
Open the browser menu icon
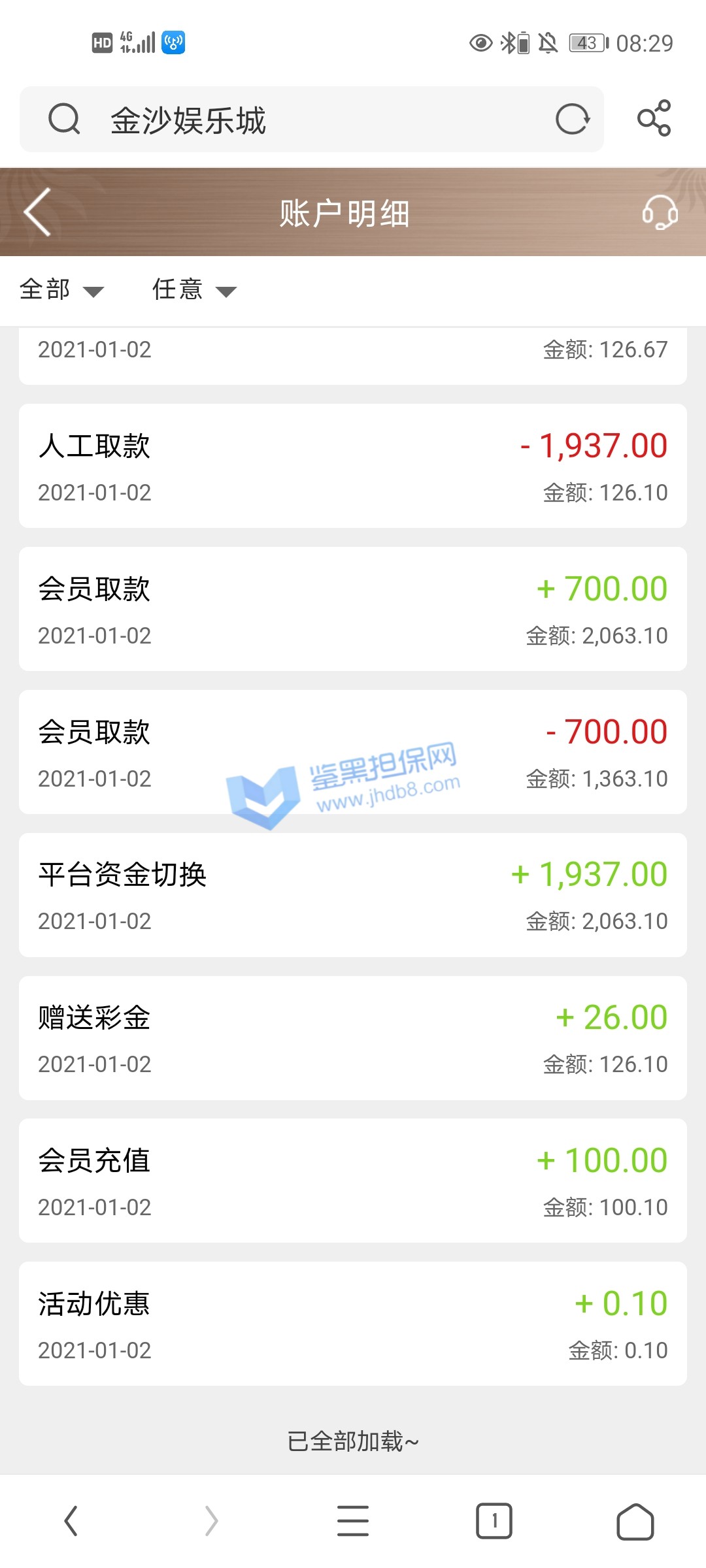[x=353, y=1521]
